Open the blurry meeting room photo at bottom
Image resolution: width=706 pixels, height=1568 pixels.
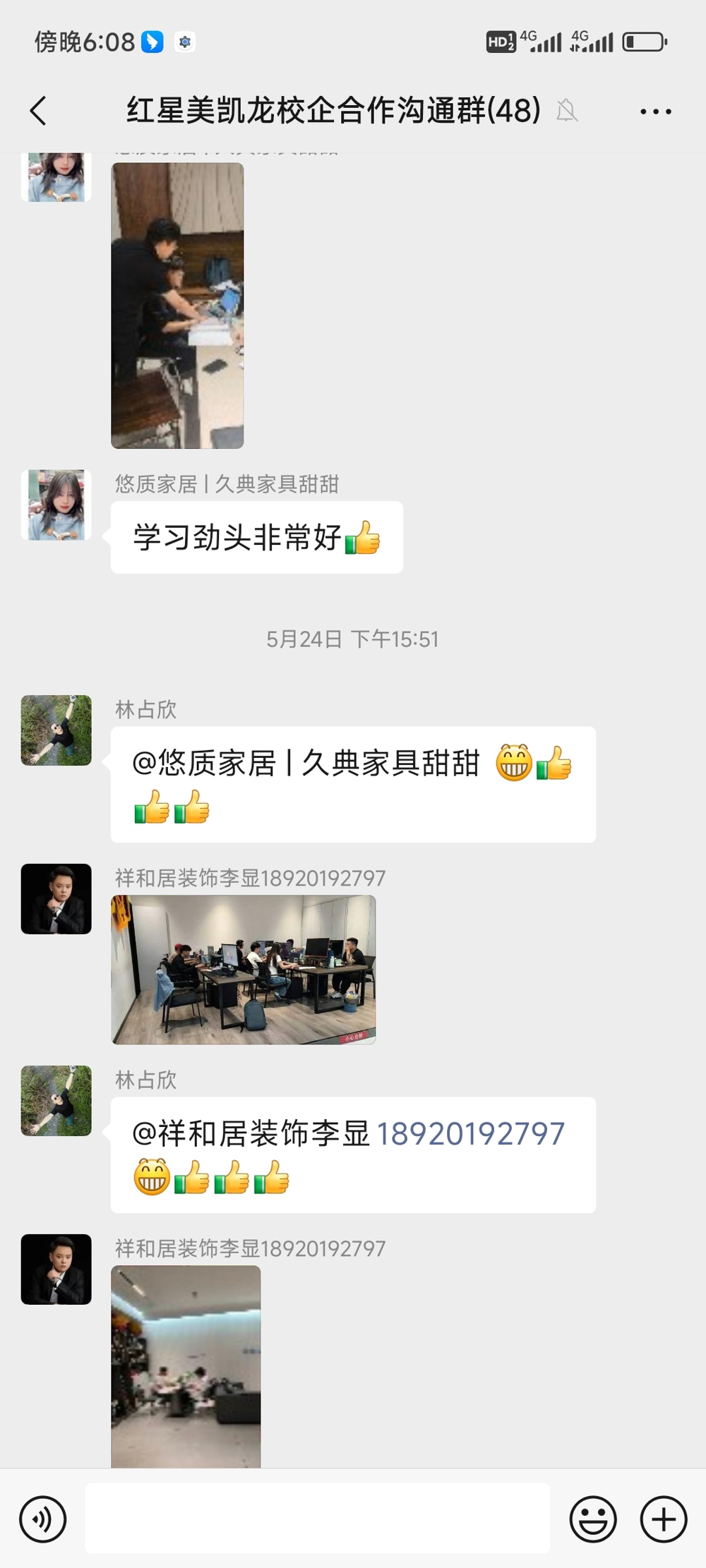coord(186,1365)
